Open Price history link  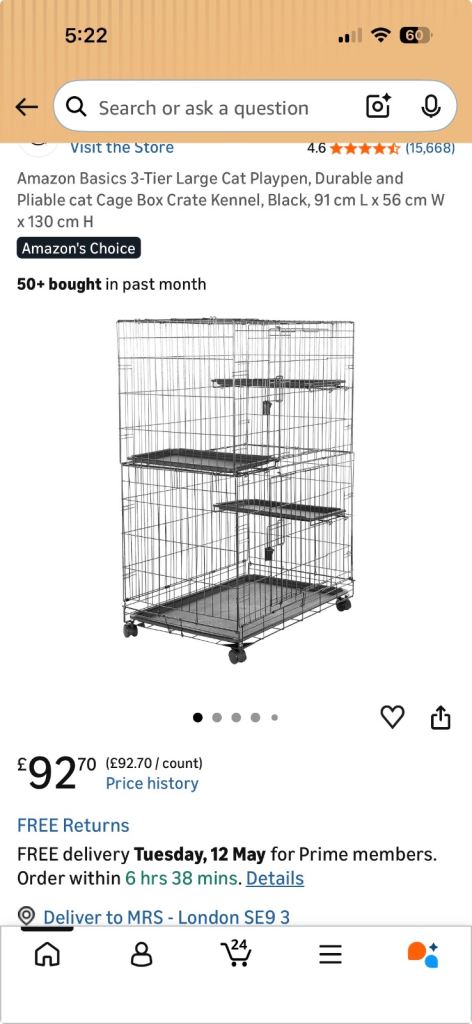click(x=152, y=784)
